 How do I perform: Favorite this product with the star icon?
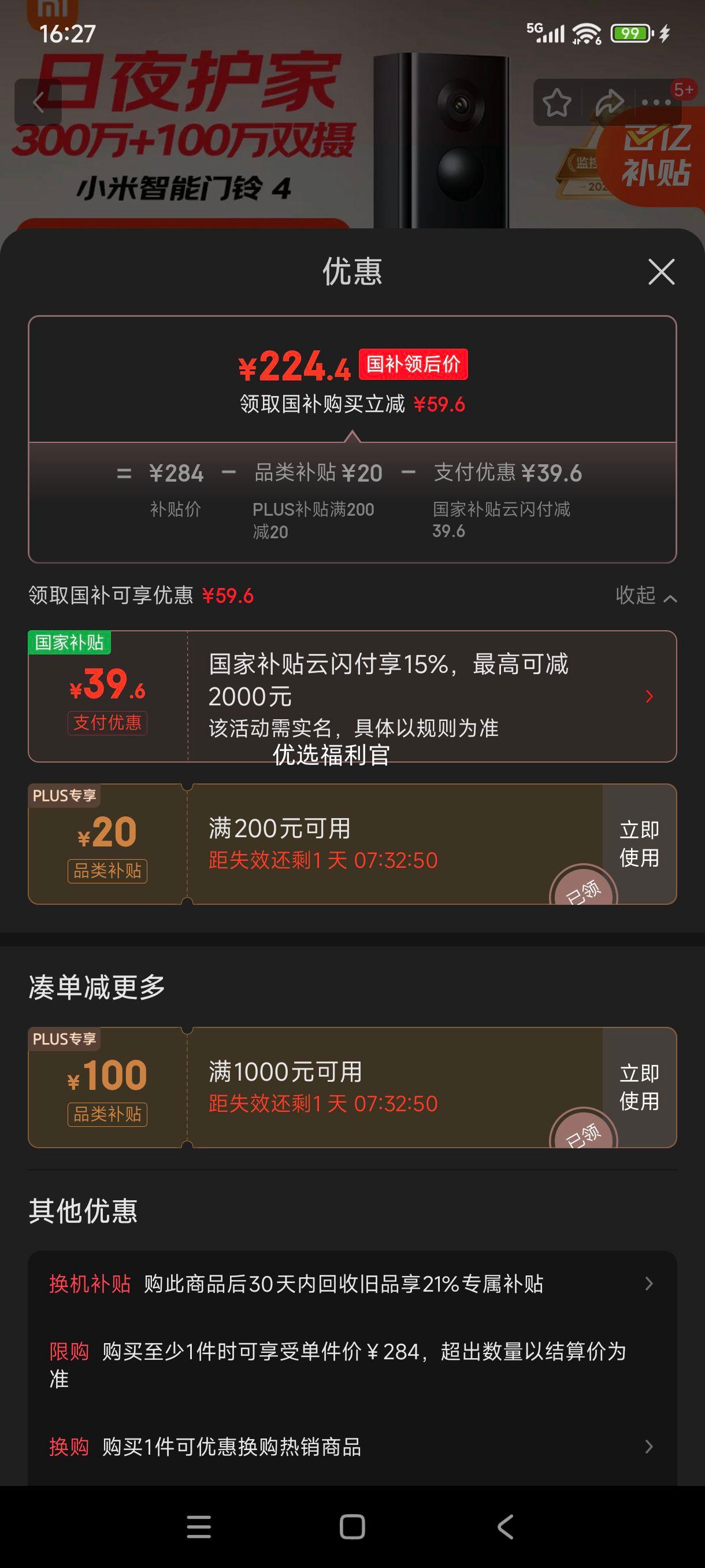[x=556, y=102]
